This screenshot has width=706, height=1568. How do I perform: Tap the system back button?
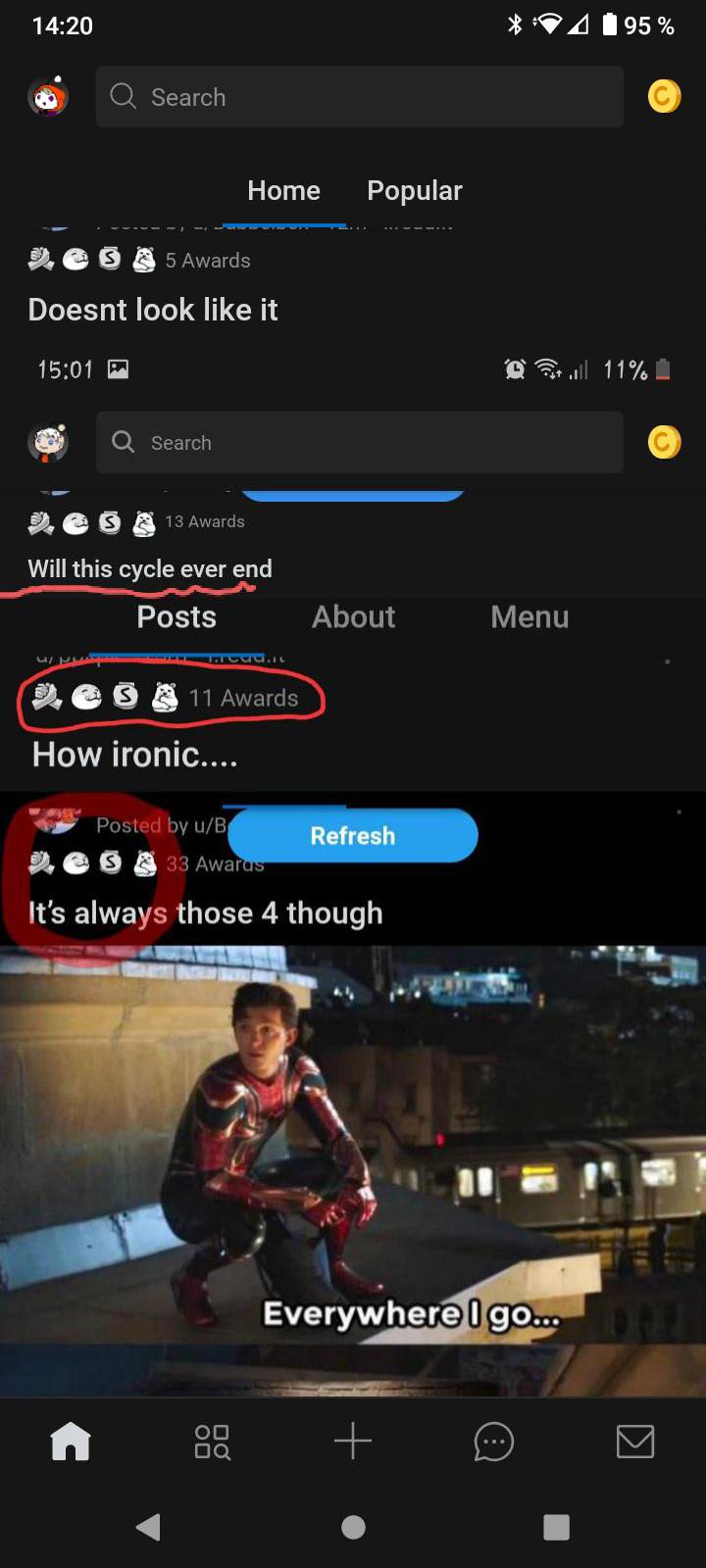click(x=149, y=1527)
